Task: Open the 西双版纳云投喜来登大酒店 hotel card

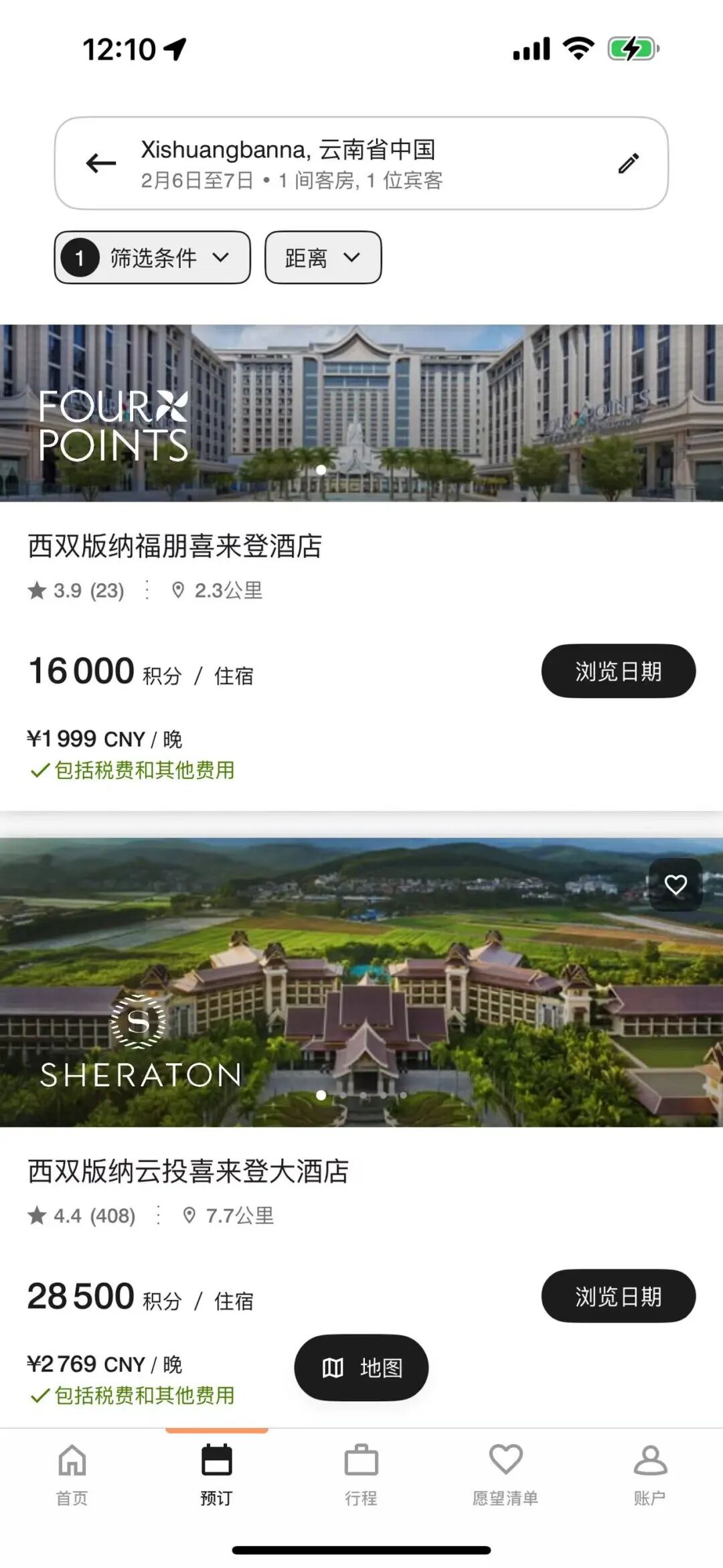Action: point(188,1171)
